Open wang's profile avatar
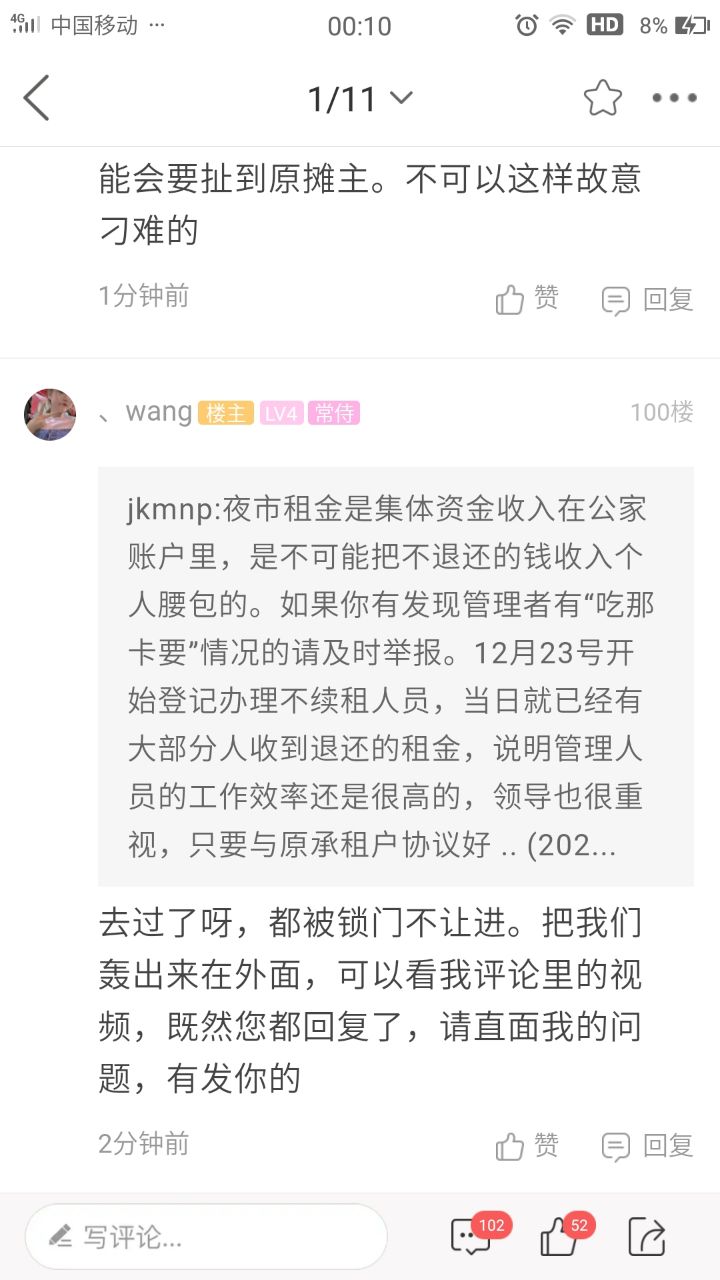The image size is (720, 1280). (x=50, y=414)
